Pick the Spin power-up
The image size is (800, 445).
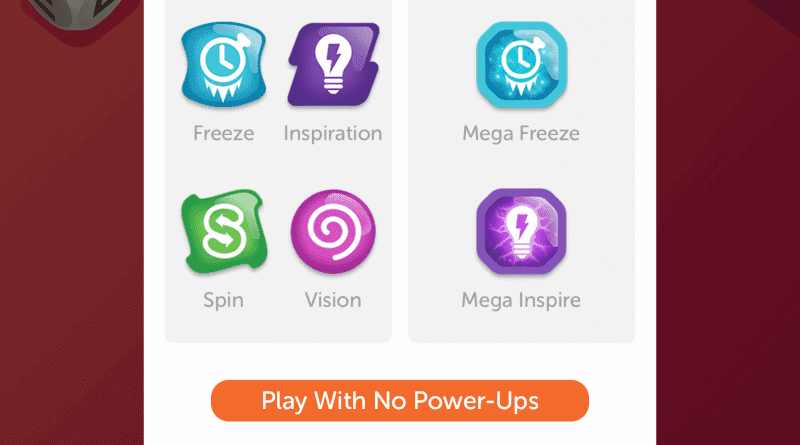pyautogui.click(x=224, y=234)
